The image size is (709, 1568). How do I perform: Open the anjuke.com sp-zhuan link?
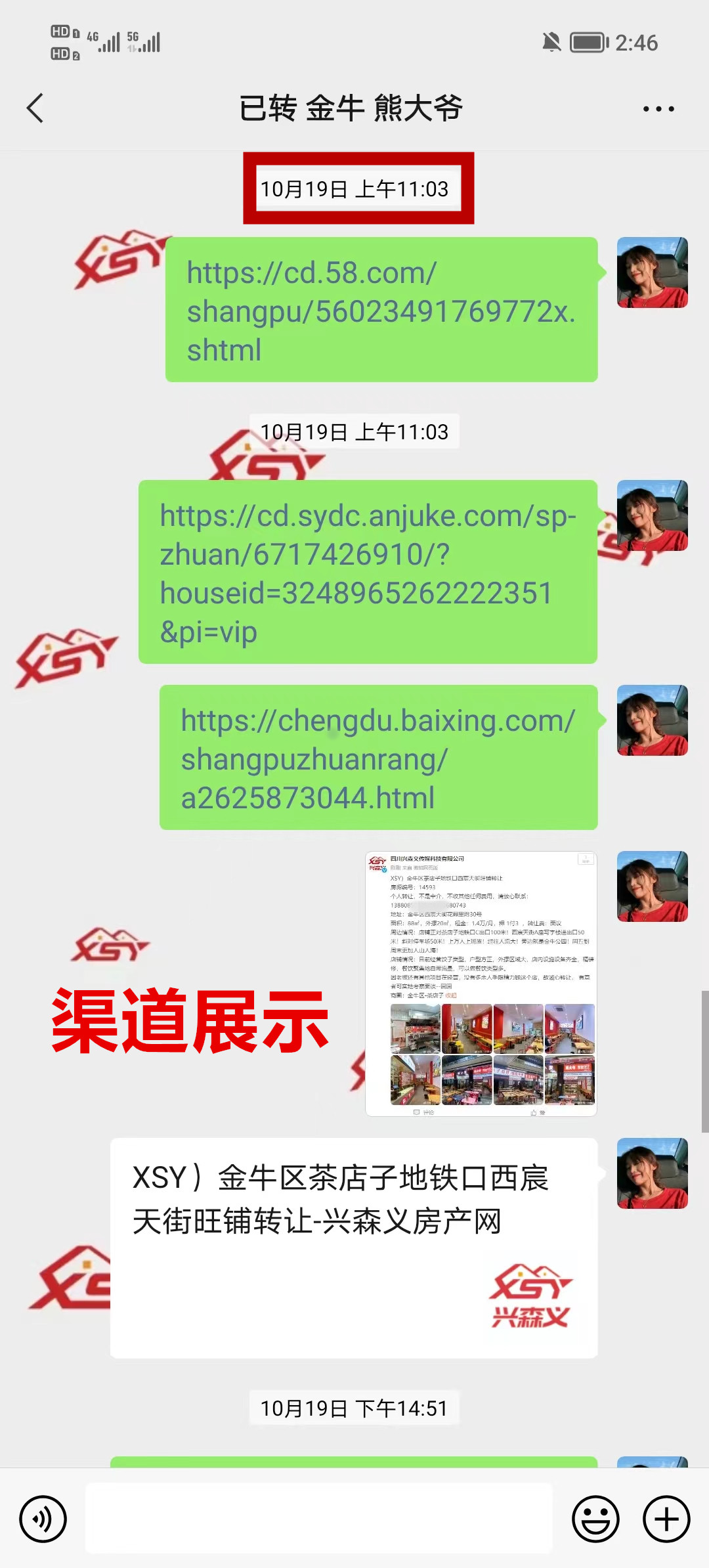tap(368, 572)
